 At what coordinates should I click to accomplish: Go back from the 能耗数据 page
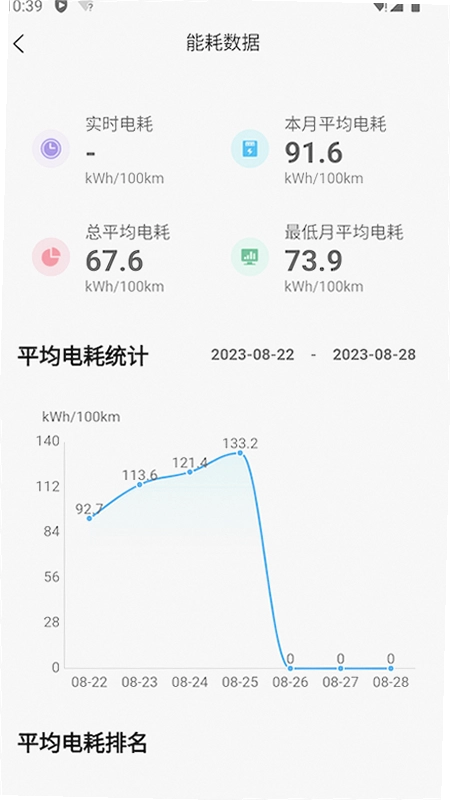click(x=19, y=44)
